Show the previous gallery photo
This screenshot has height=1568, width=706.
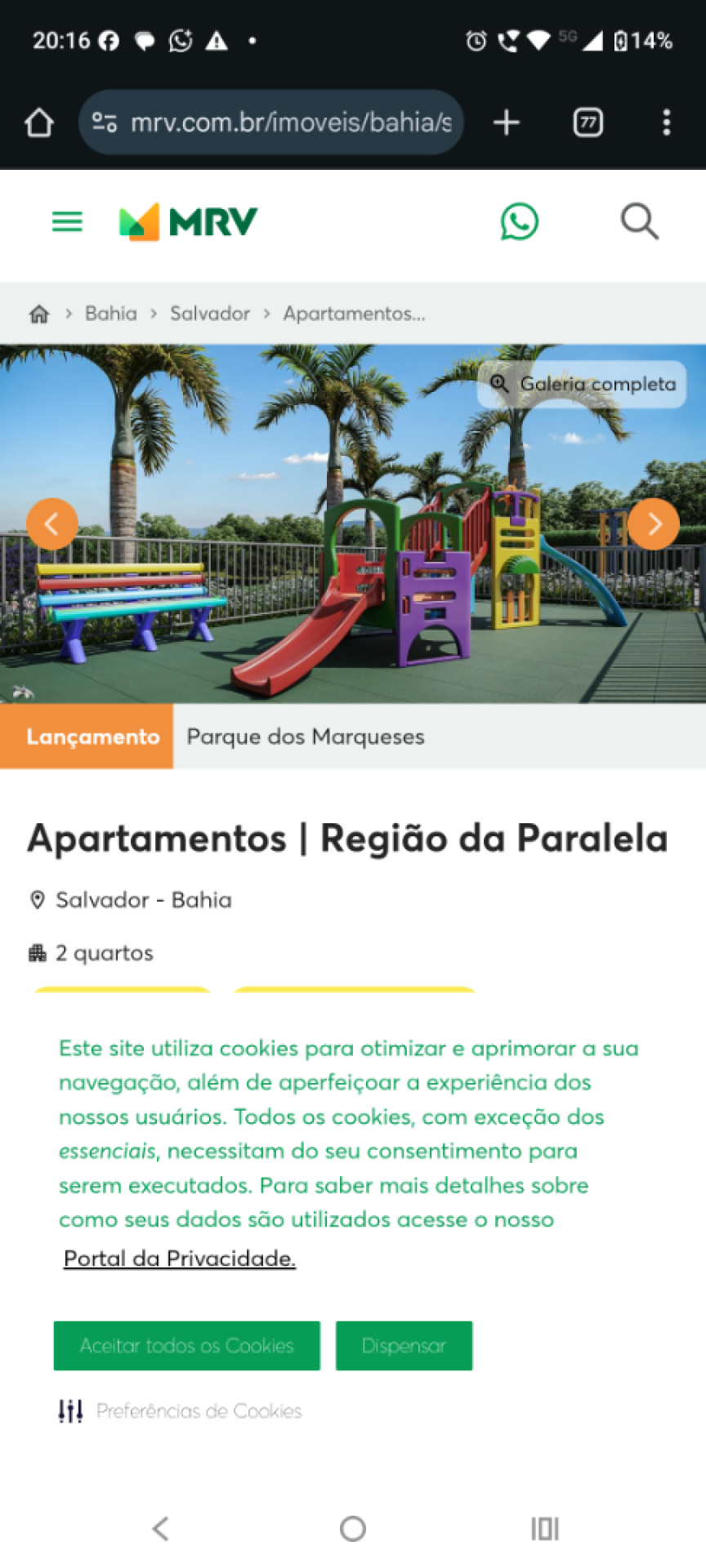[51, 523]
